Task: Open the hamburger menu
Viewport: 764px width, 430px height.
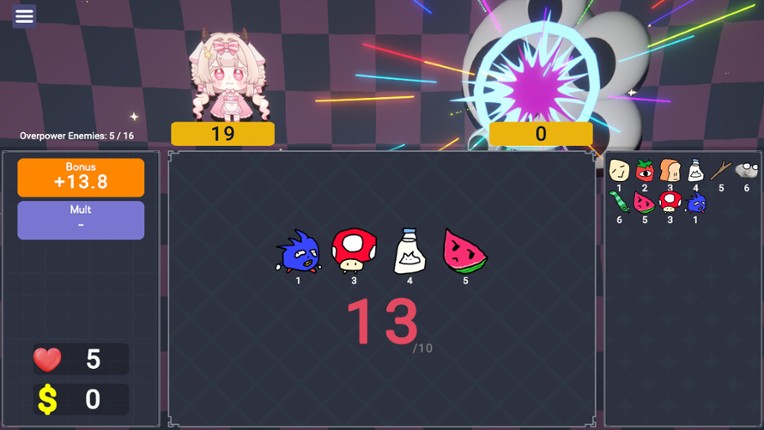Action: click(x=25, y=16)
